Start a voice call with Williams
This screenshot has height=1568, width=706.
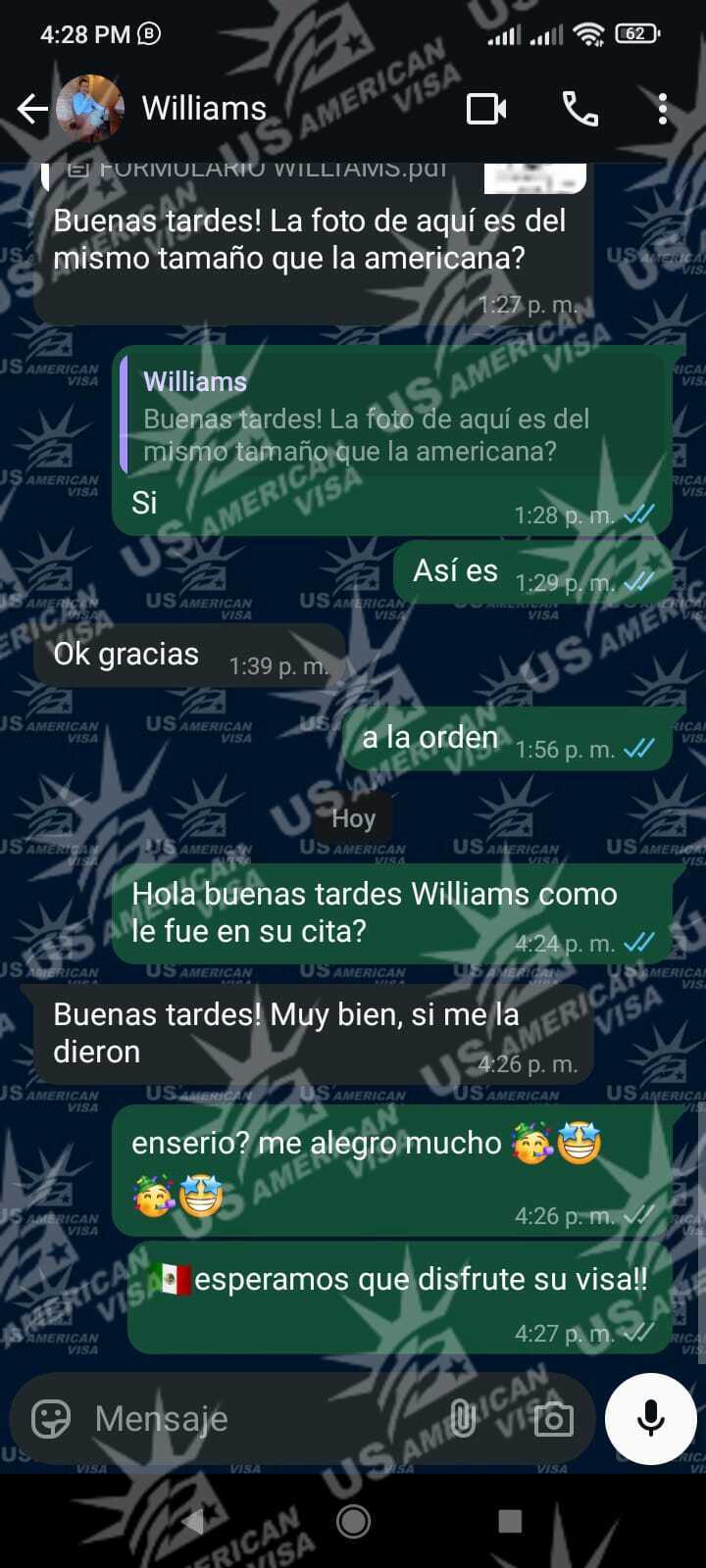coord(580,109)
